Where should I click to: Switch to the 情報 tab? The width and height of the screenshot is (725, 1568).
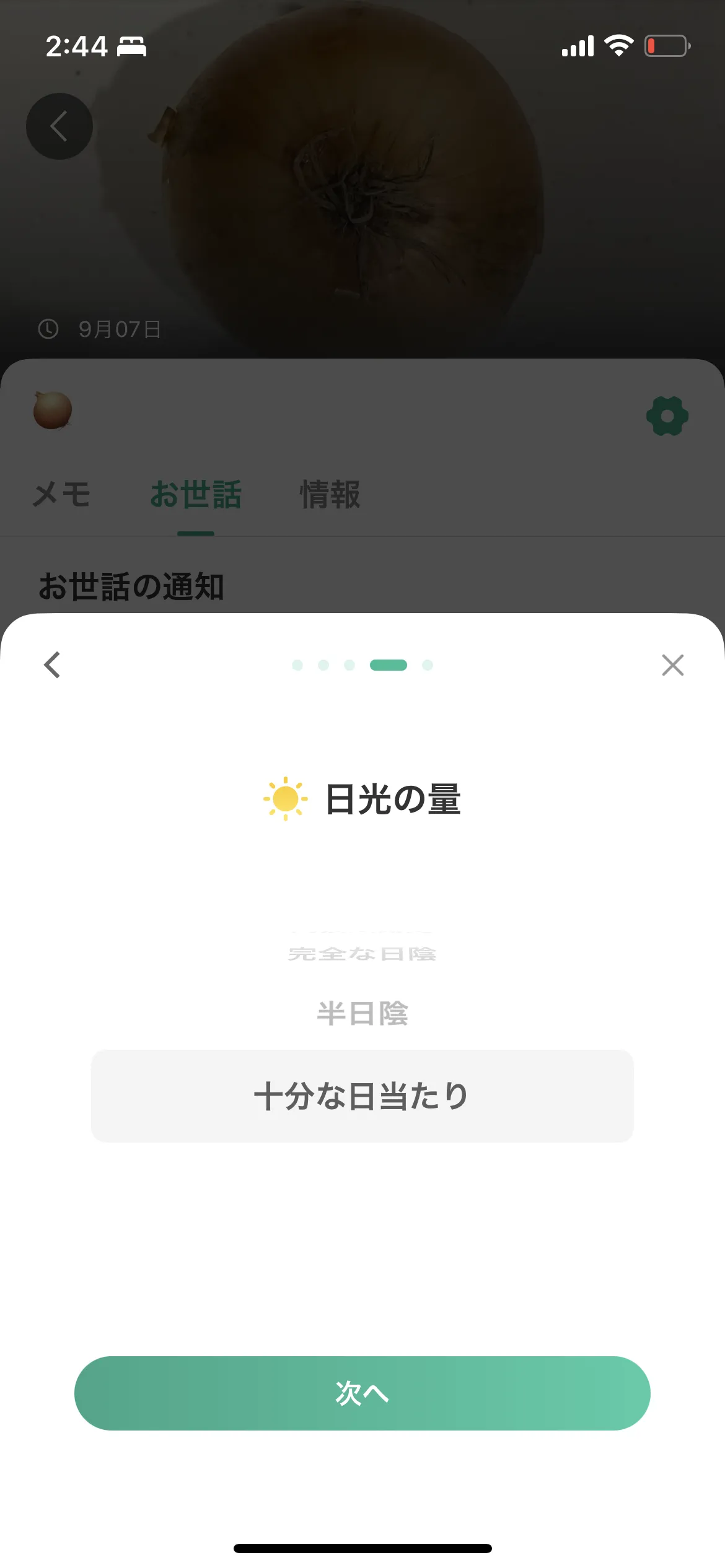(328, 494)
